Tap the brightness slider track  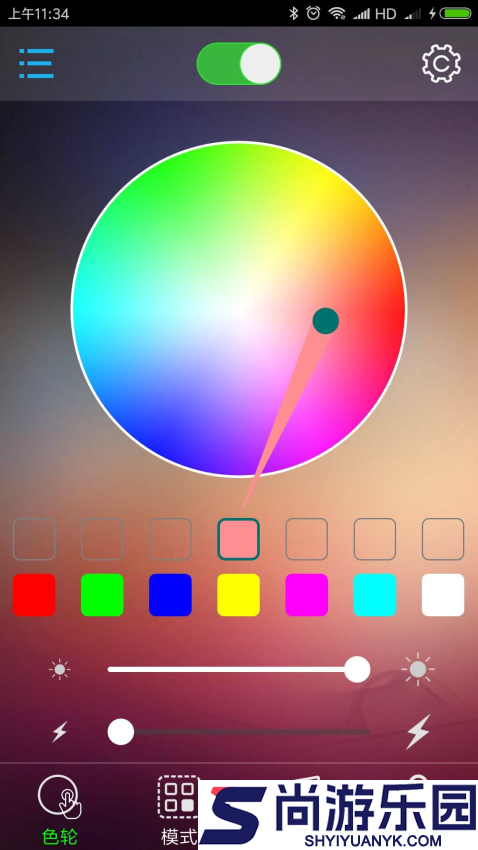click(x=239, y=669)
